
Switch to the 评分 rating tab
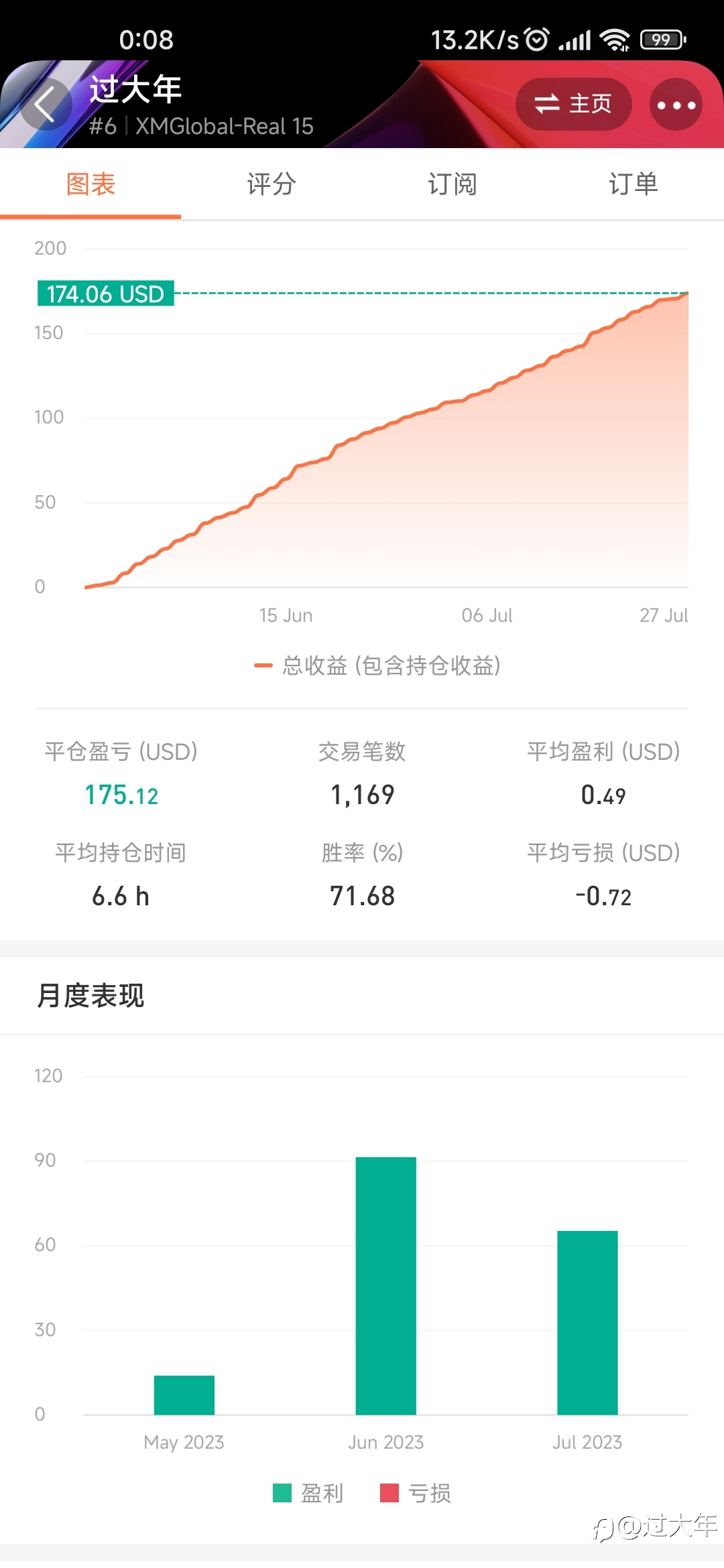(x=271, y=184)
